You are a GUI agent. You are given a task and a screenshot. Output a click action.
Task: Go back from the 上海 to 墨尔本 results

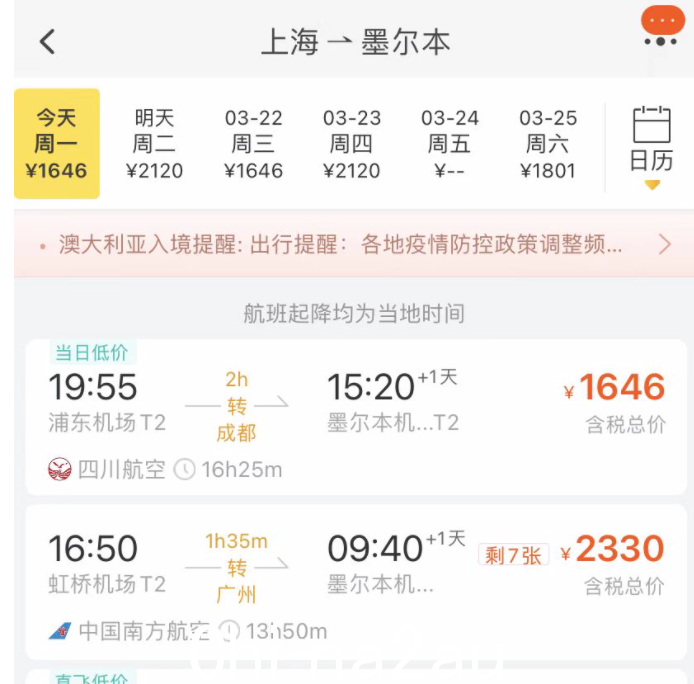pos(47,42)
